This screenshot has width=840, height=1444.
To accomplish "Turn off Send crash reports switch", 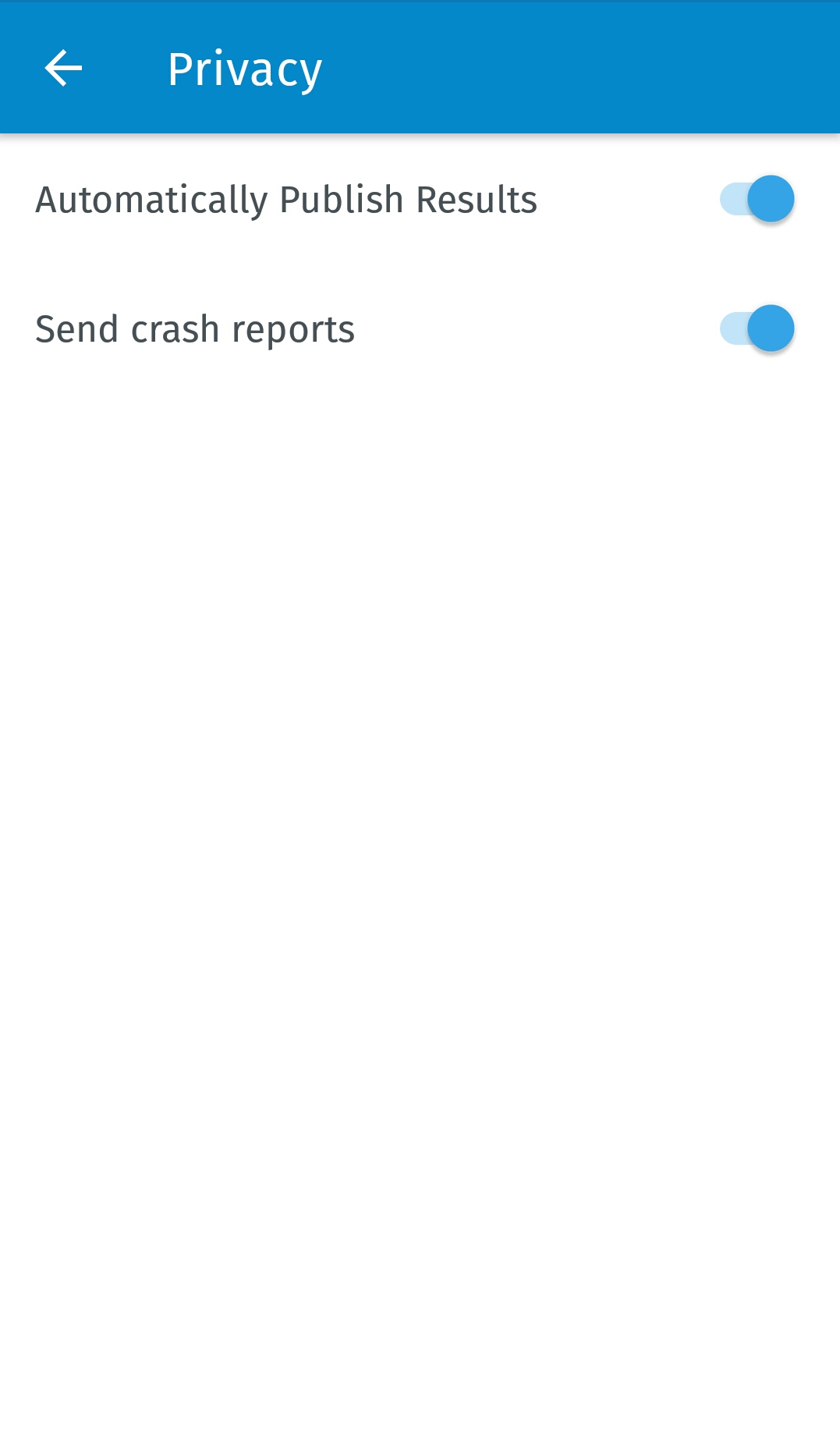I will (x=757, y=328).
